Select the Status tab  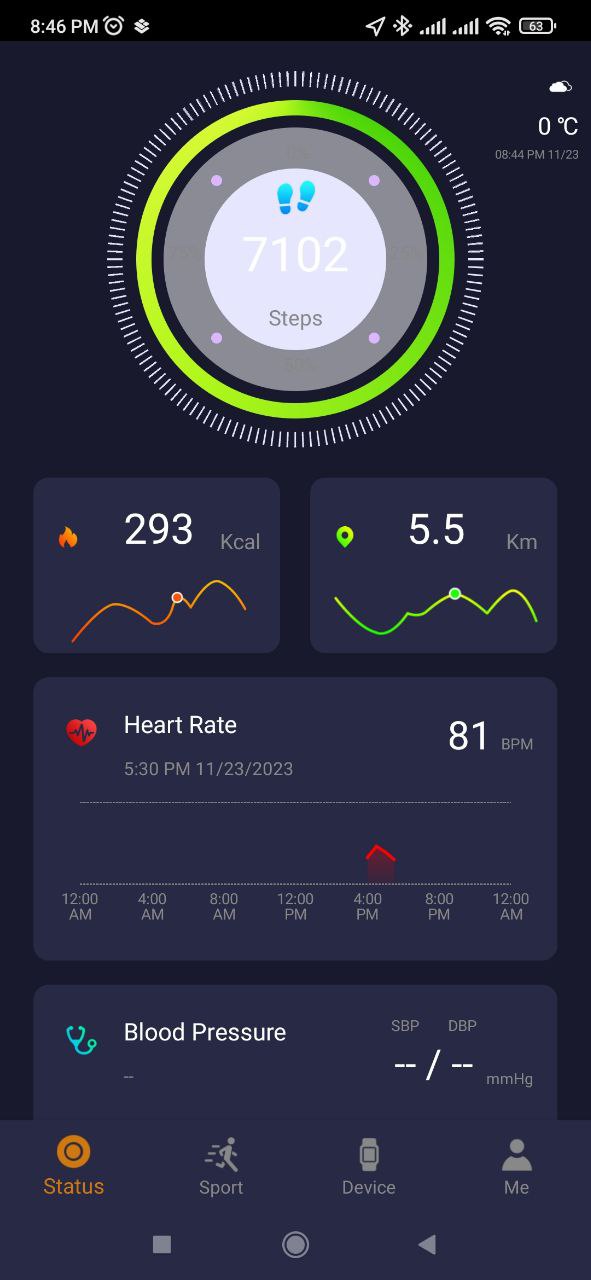click(74, 1166)
